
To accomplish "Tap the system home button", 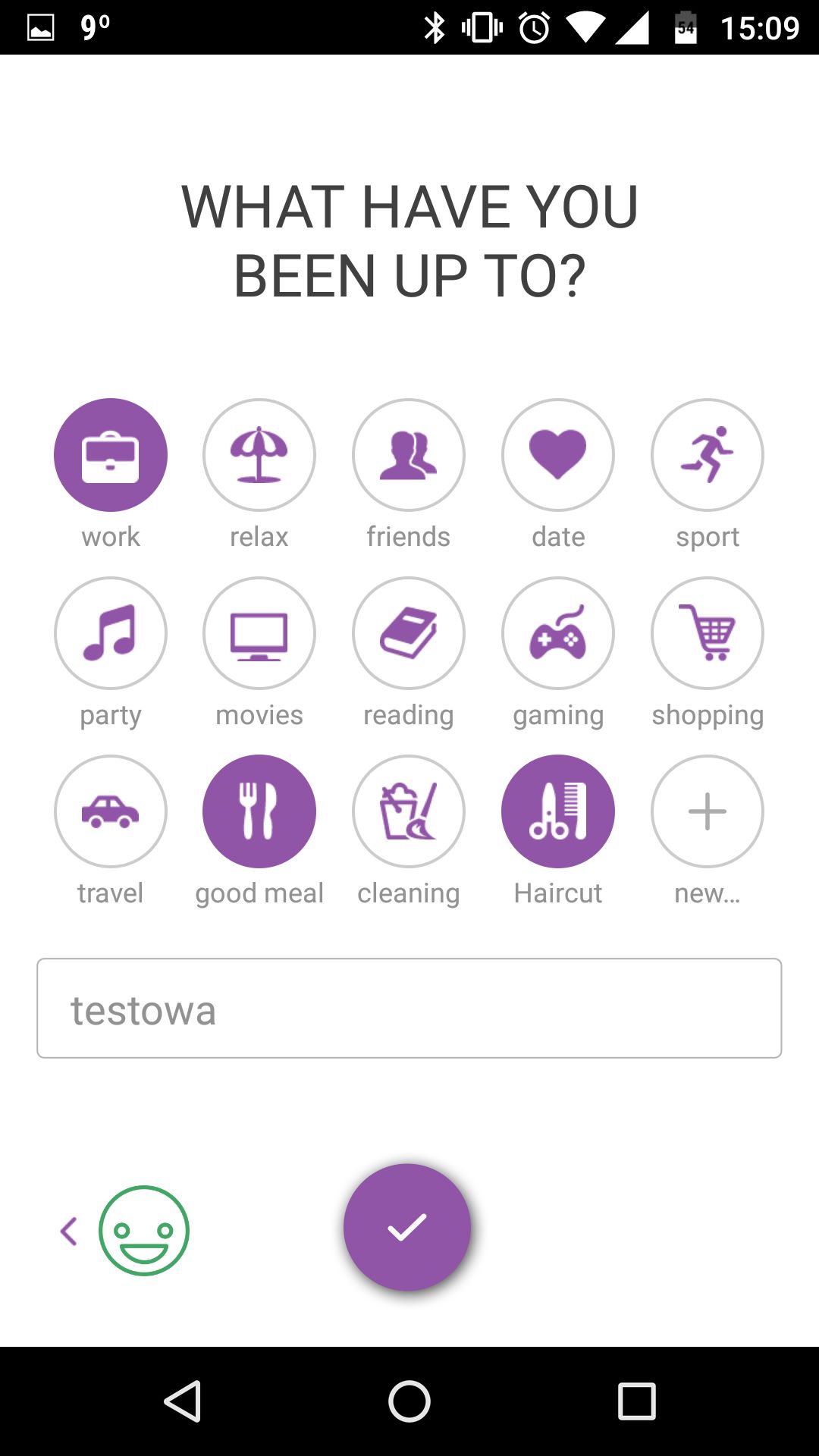I will [409, 1401].
